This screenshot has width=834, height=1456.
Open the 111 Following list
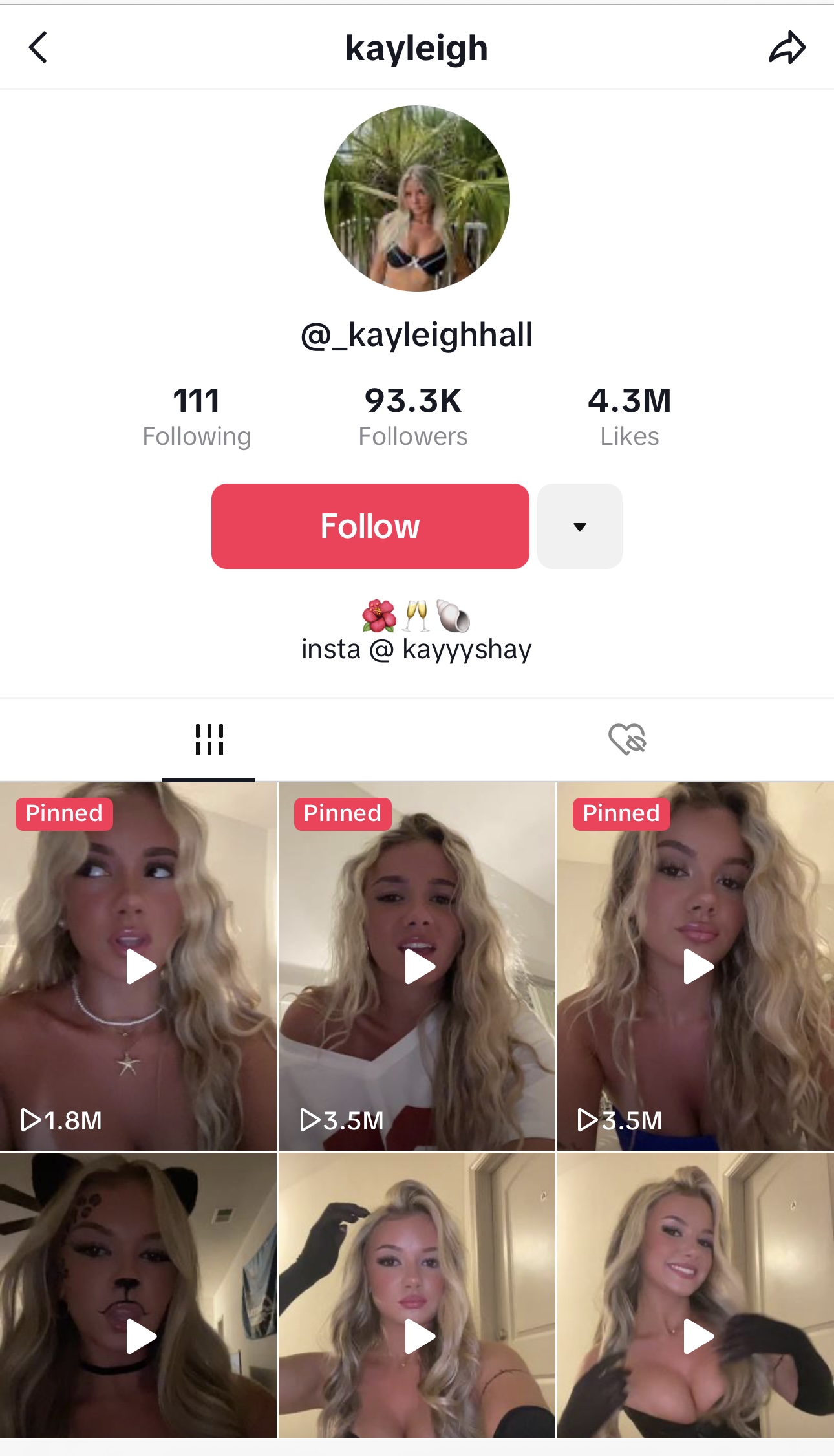(x=197, y=417)
